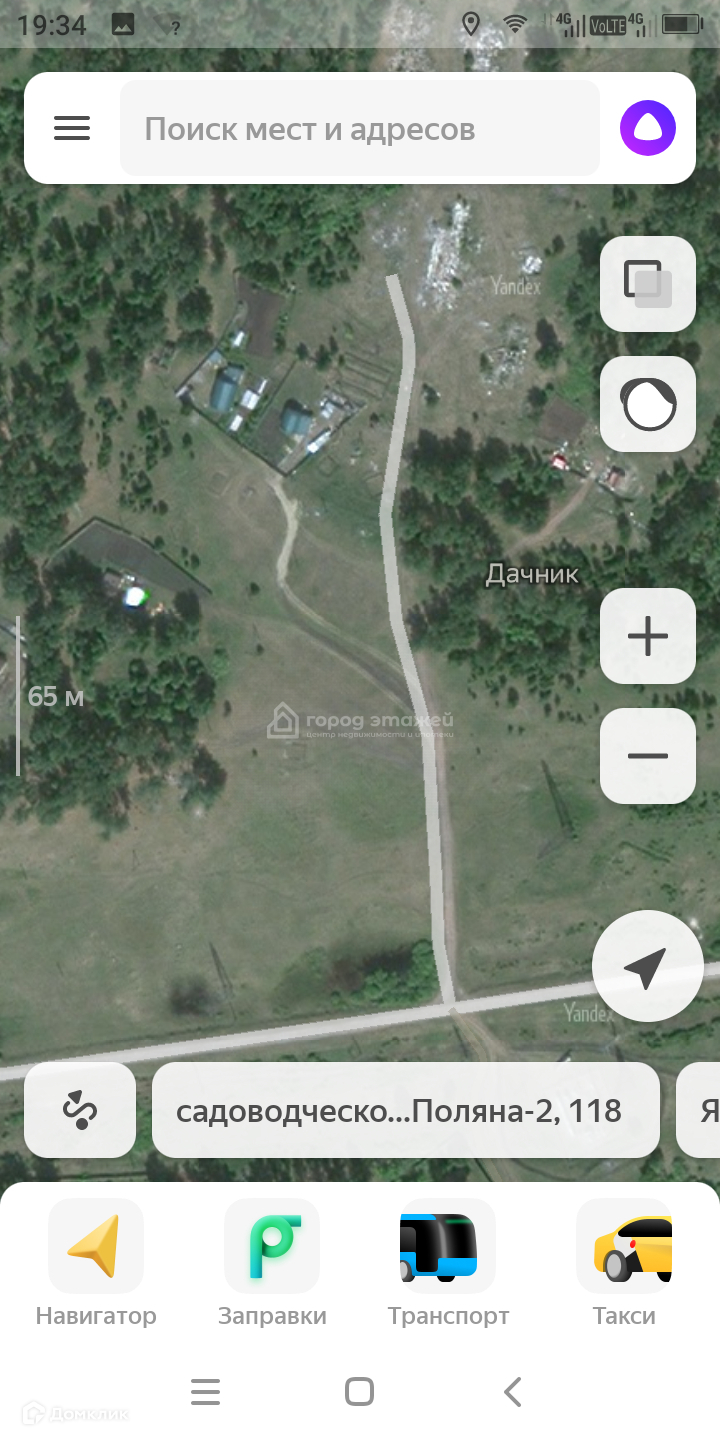Zoom in on the map

click(648, 636)
